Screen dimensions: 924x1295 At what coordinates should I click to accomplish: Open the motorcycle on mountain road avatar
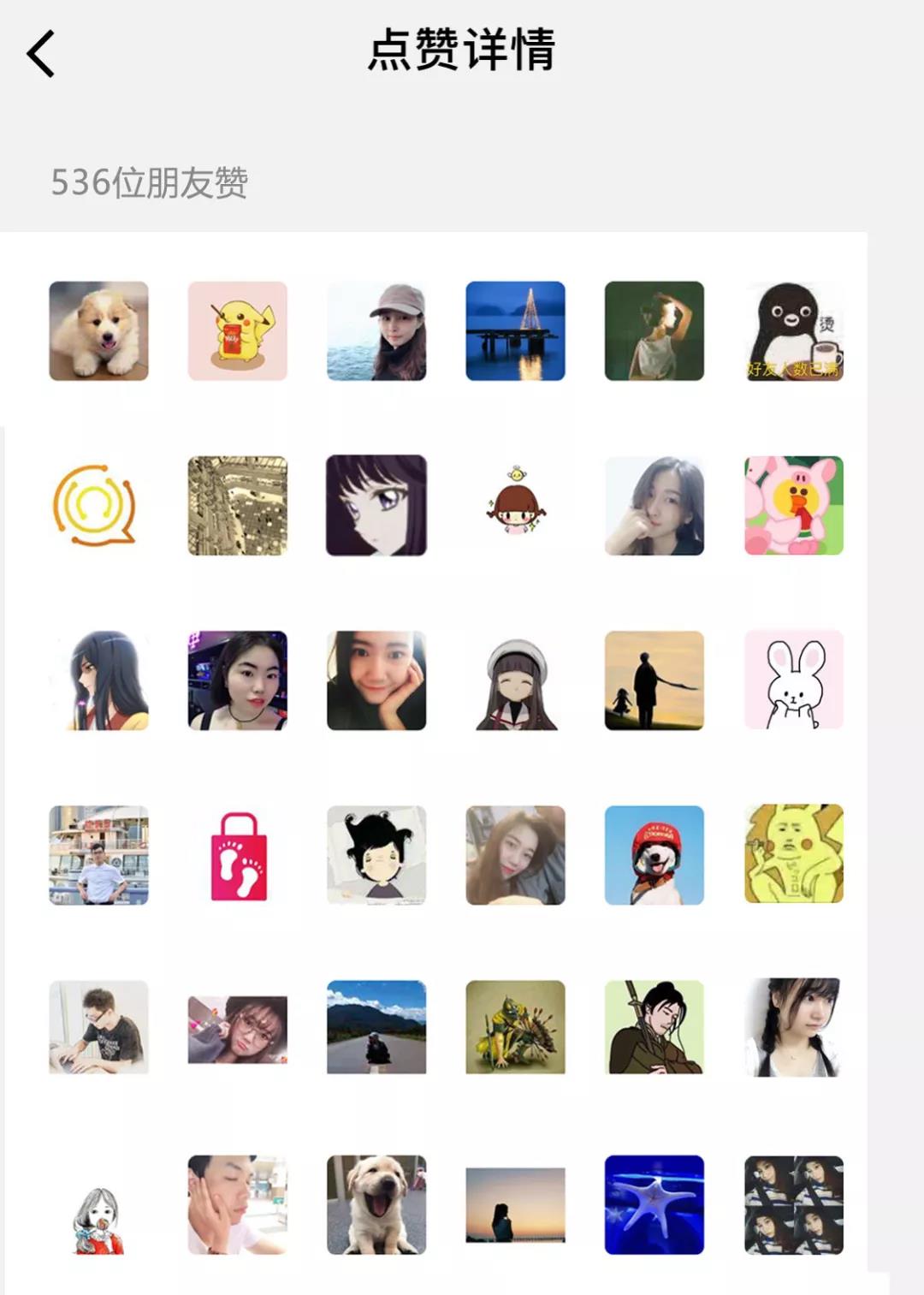click(376, 1027)
